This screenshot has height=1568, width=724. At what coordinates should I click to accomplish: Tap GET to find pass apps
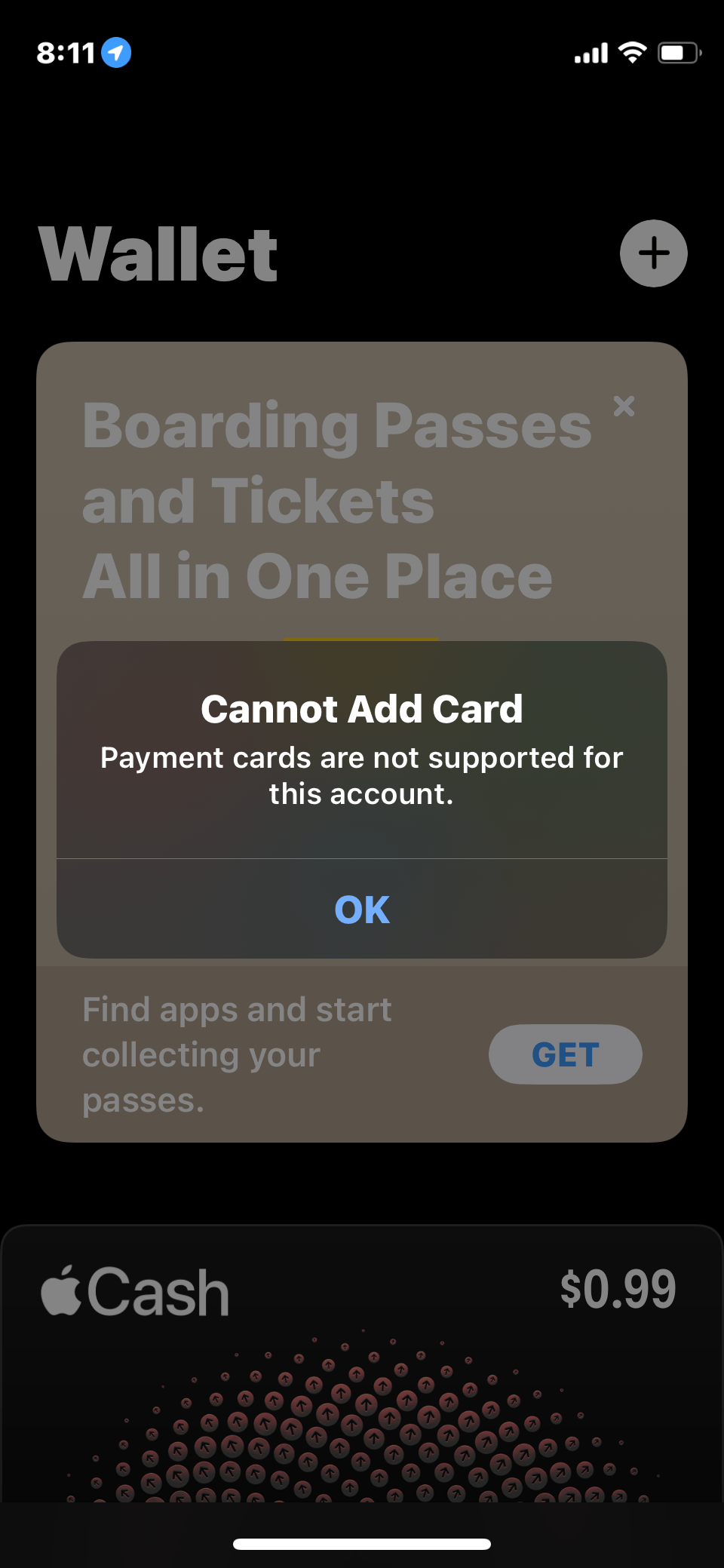click(565, 1054)
